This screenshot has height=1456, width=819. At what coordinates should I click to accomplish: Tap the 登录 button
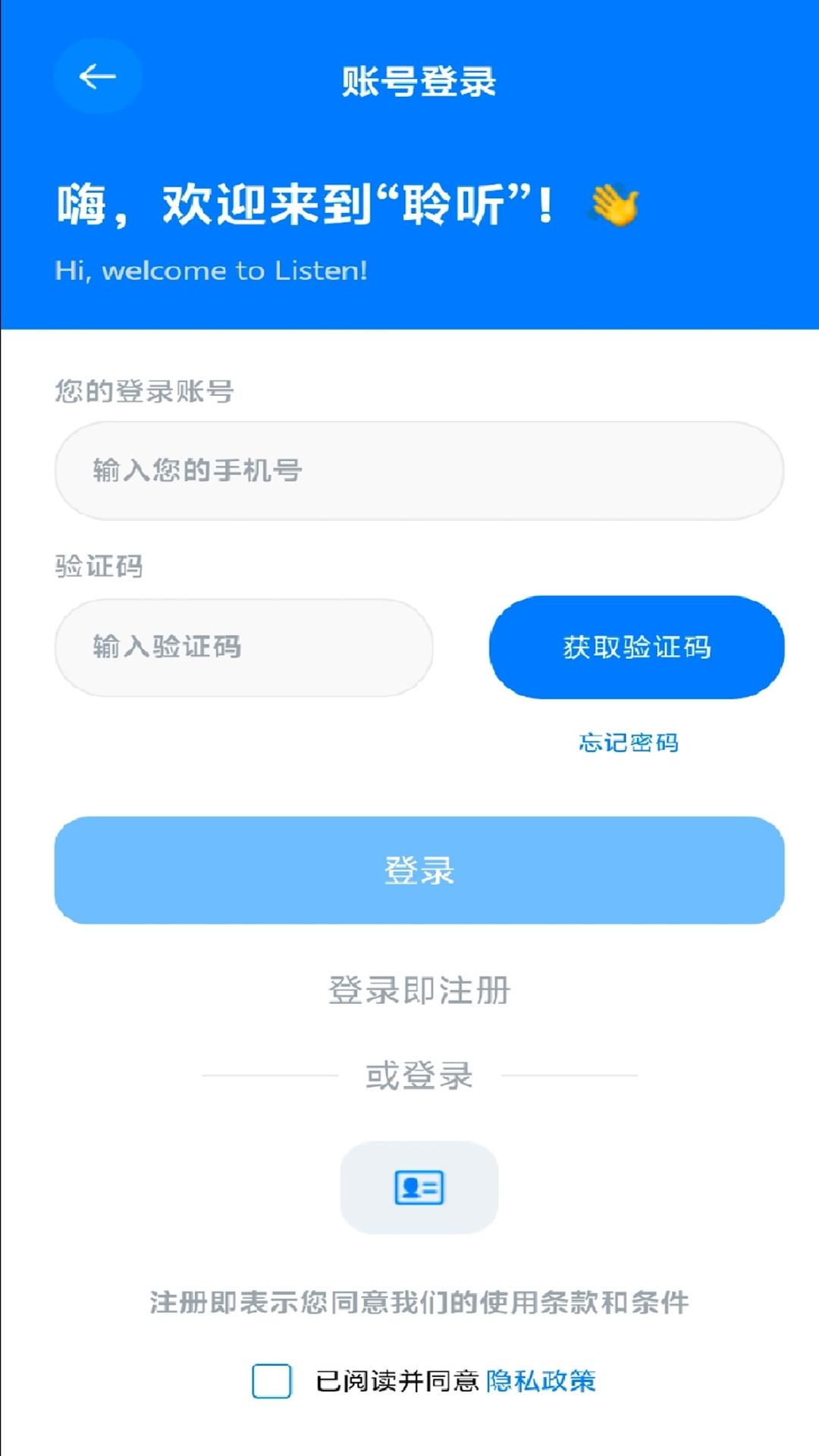[419, 870]
